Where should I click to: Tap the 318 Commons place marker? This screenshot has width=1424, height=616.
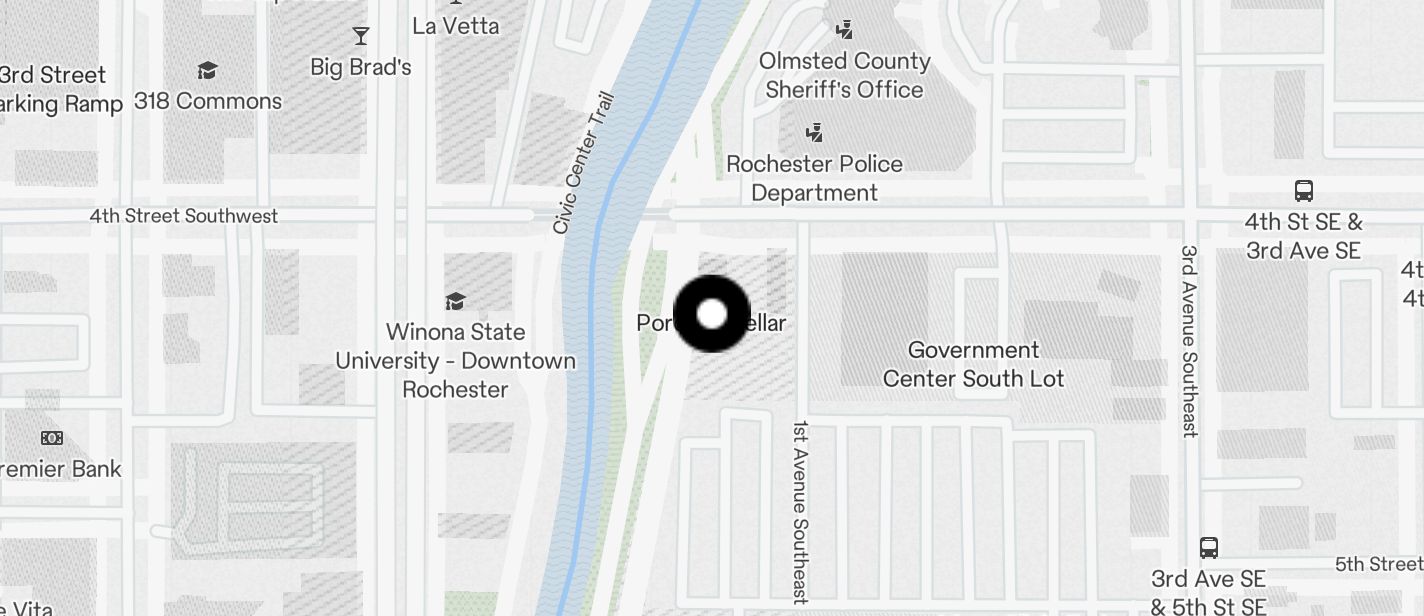(207, 71)
